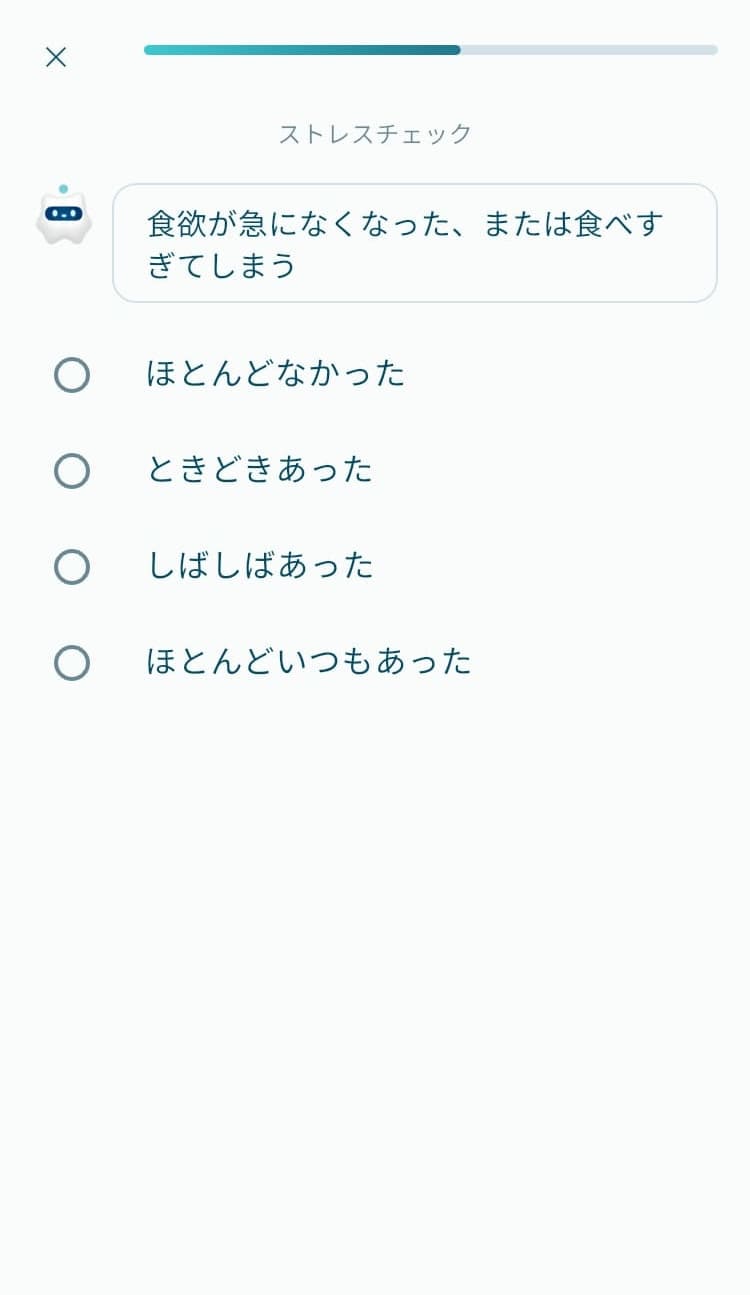This screenshot has height=1295, width=750.
Task: Select the しばしばあった radio button
Action: [x=71, y=566]
